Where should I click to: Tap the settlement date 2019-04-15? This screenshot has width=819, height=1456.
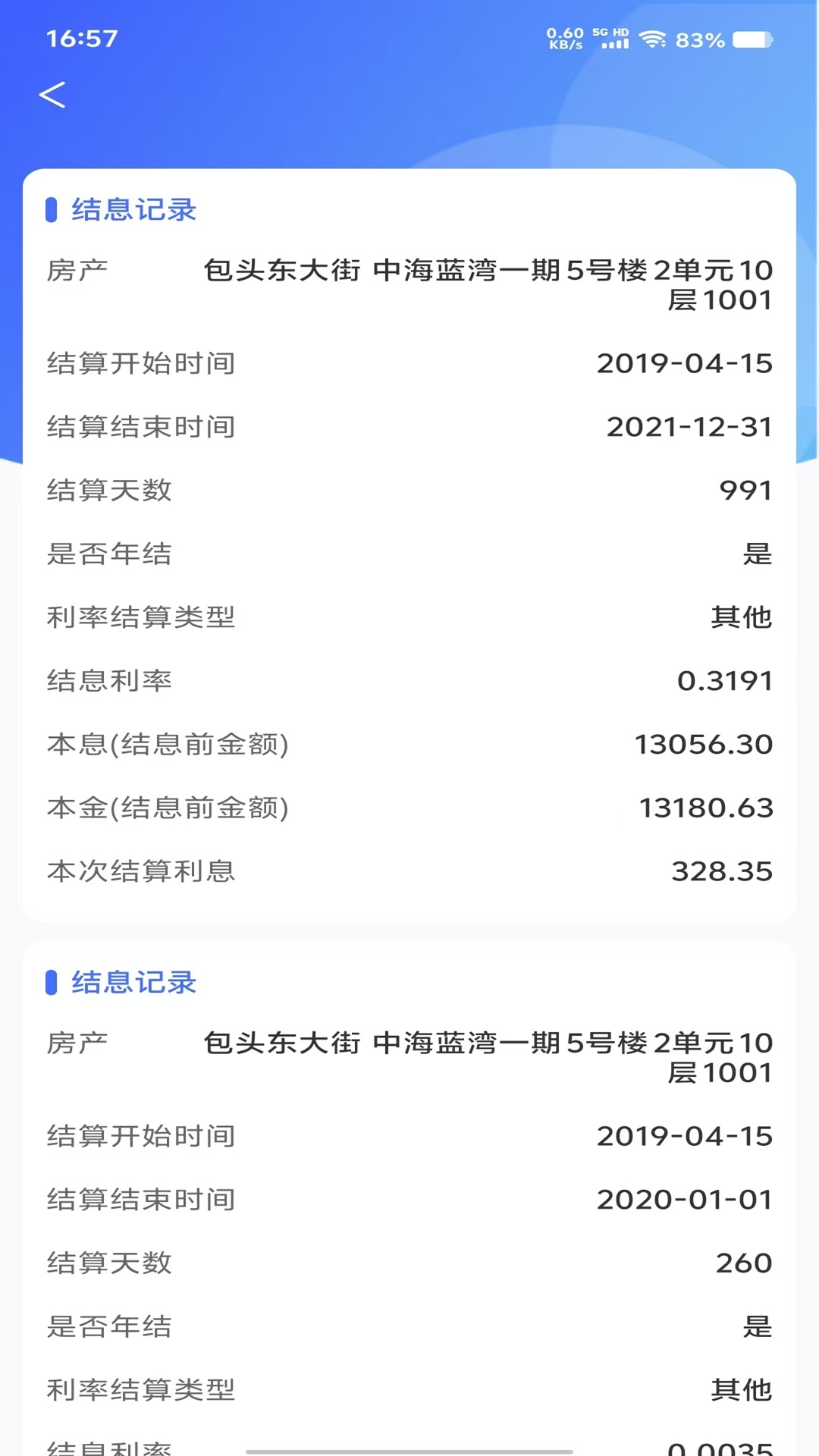tap(684, 364)
